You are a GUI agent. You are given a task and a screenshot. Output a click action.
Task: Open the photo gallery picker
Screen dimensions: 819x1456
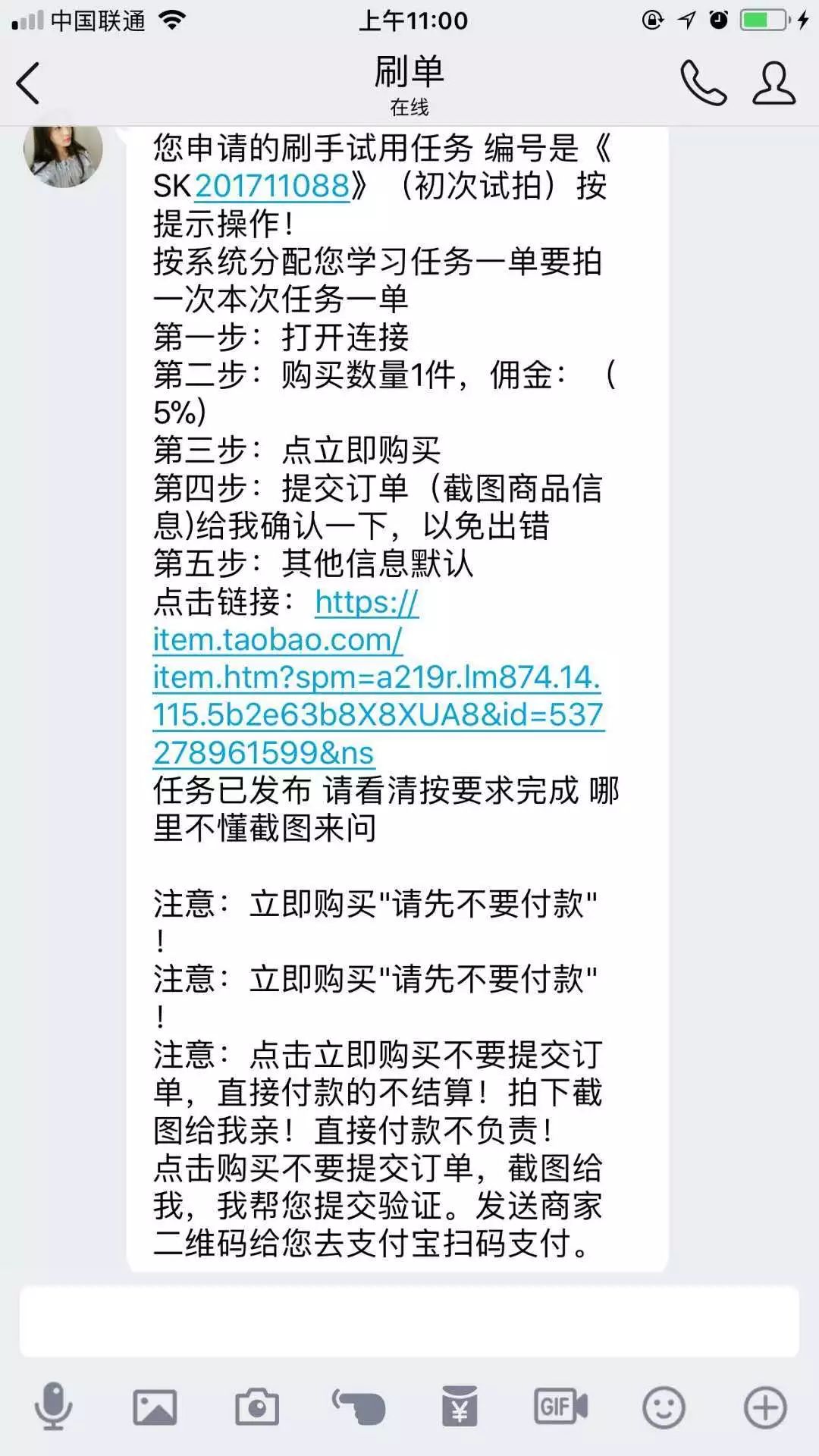(x=155, y=1407)
